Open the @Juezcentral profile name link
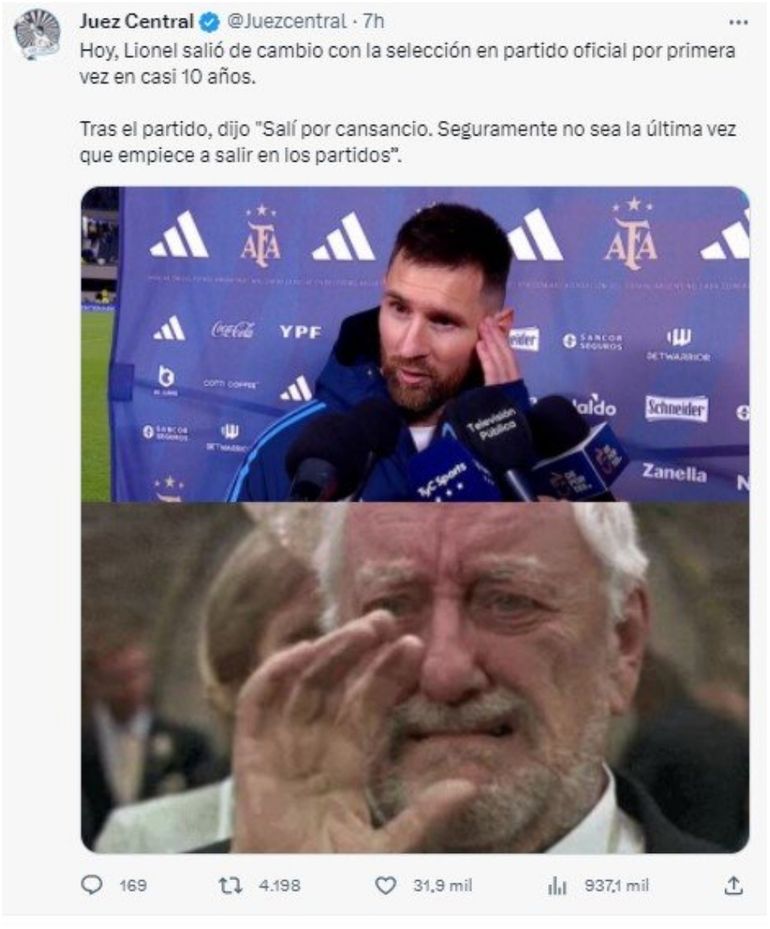The width and height of the screenshot is (770, 929). pyautogui.click(x=136, y=21)
